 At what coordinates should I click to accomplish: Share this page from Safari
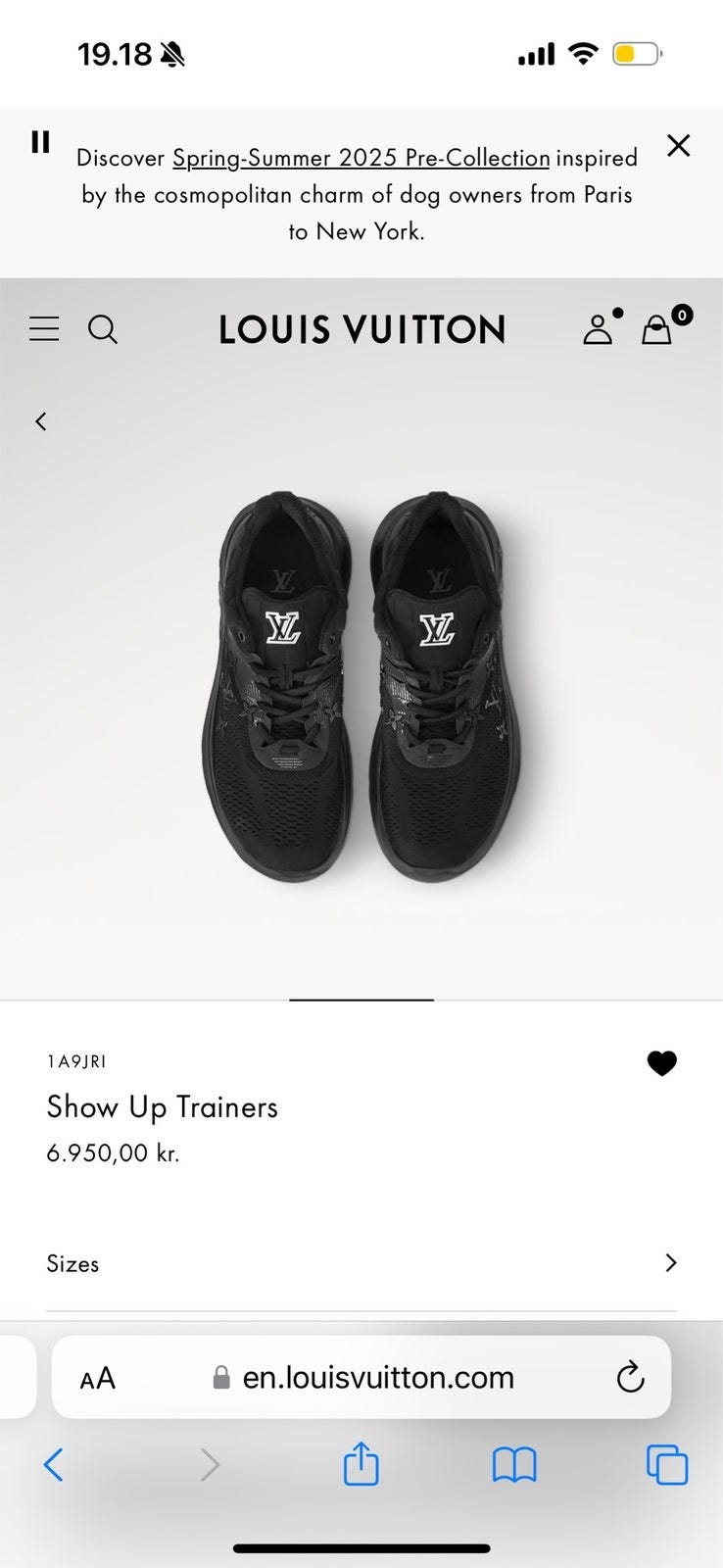tap(361, 1464)
